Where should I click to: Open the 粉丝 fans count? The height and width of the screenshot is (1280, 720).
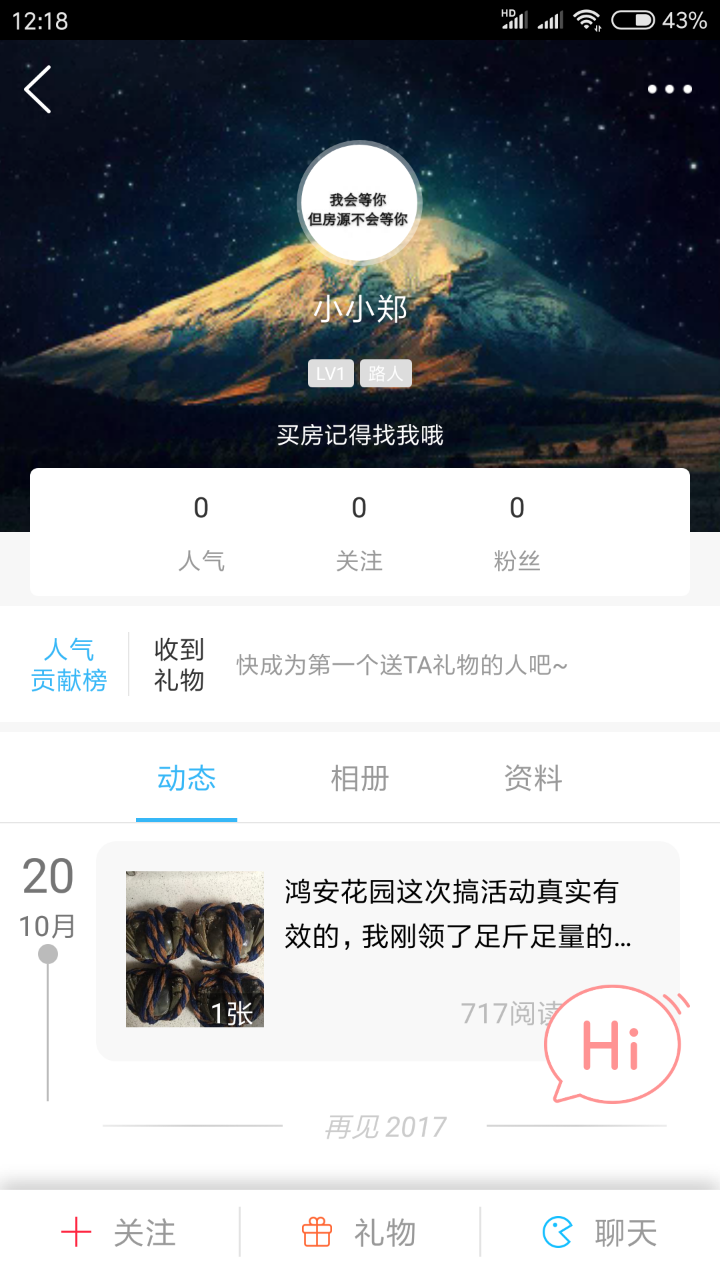pyautogui.click(x=517, y=533)
